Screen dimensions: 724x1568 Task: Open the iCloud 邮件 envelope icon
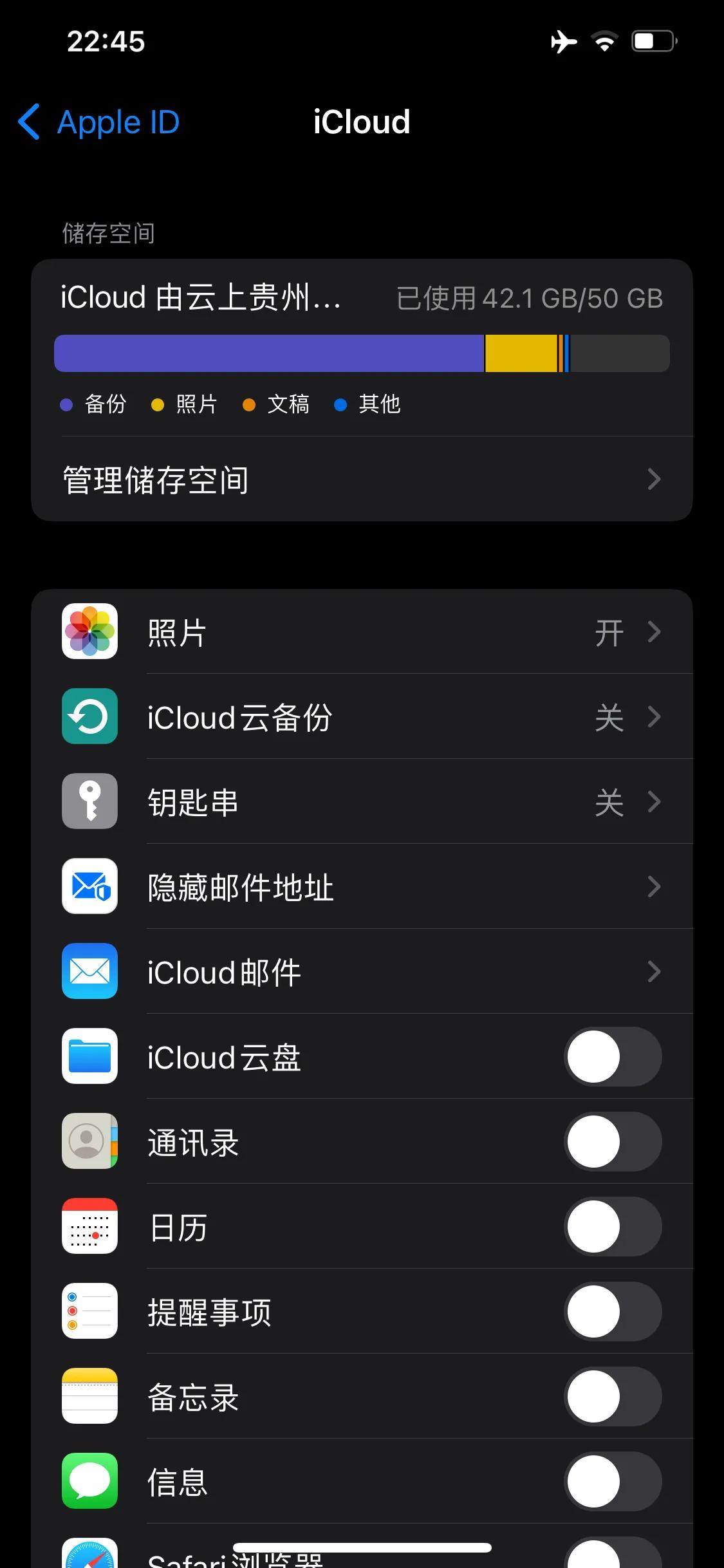coord(89,972)
